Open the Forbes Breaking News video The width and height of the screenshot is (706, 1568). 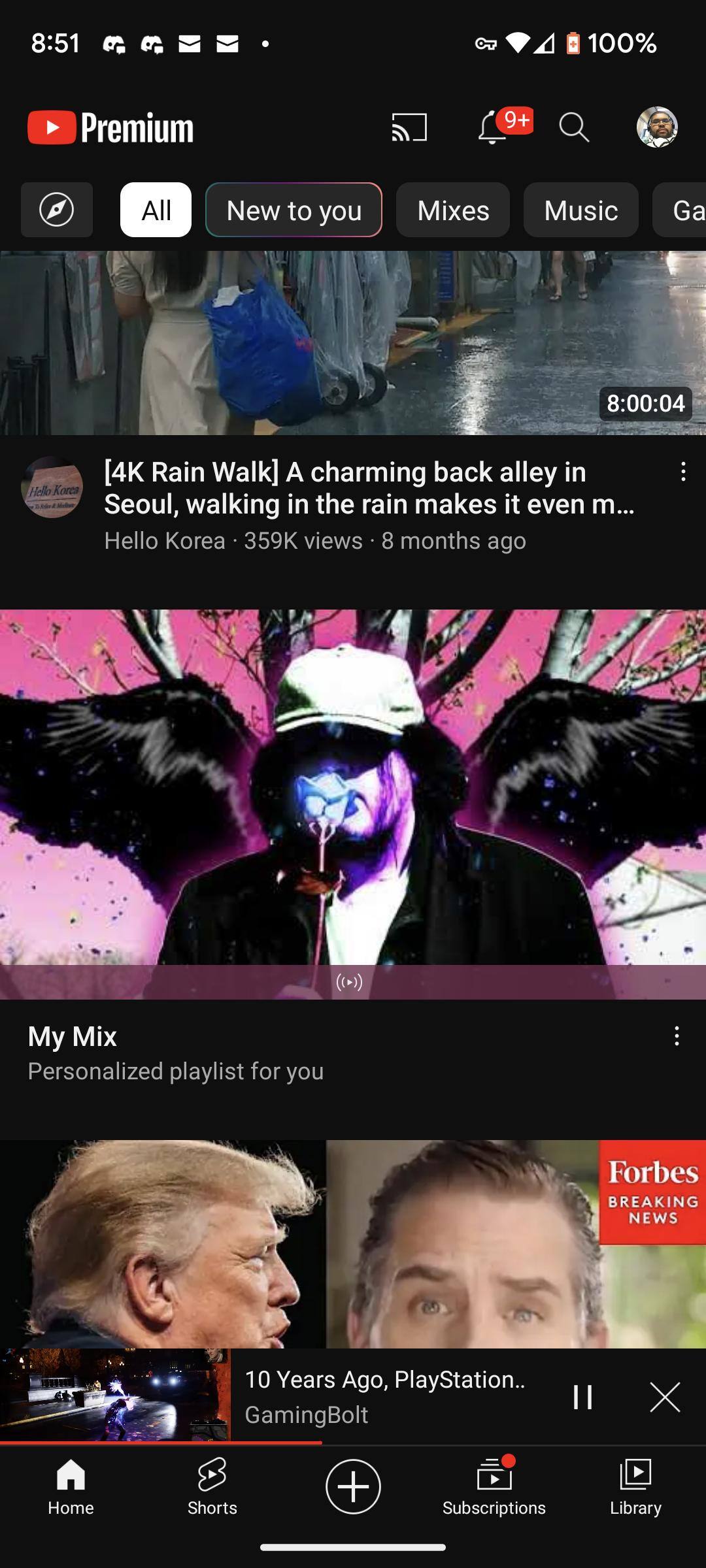[x=353, y=1241]
